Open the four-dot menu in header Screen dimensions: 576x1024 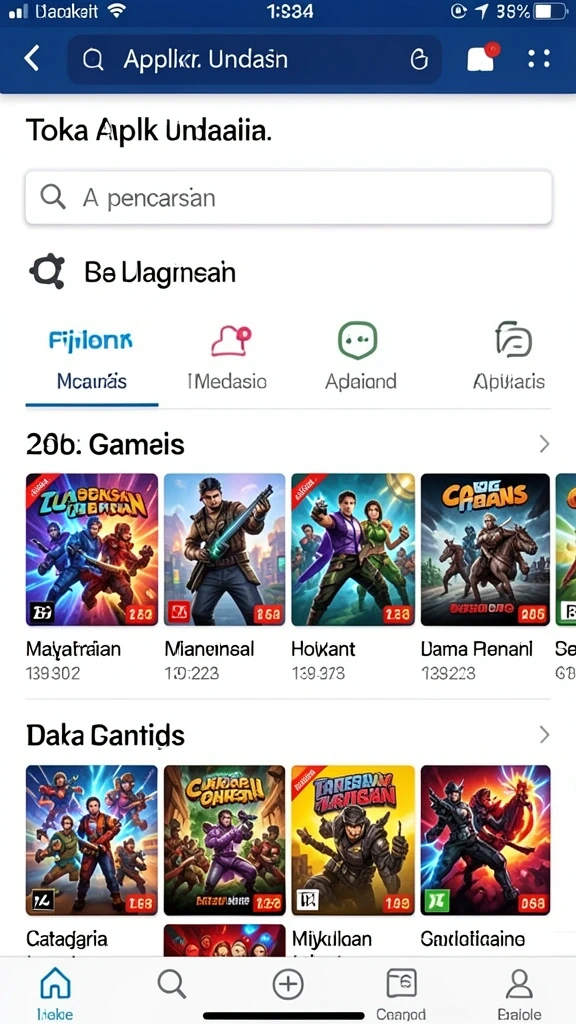point(539,58)
